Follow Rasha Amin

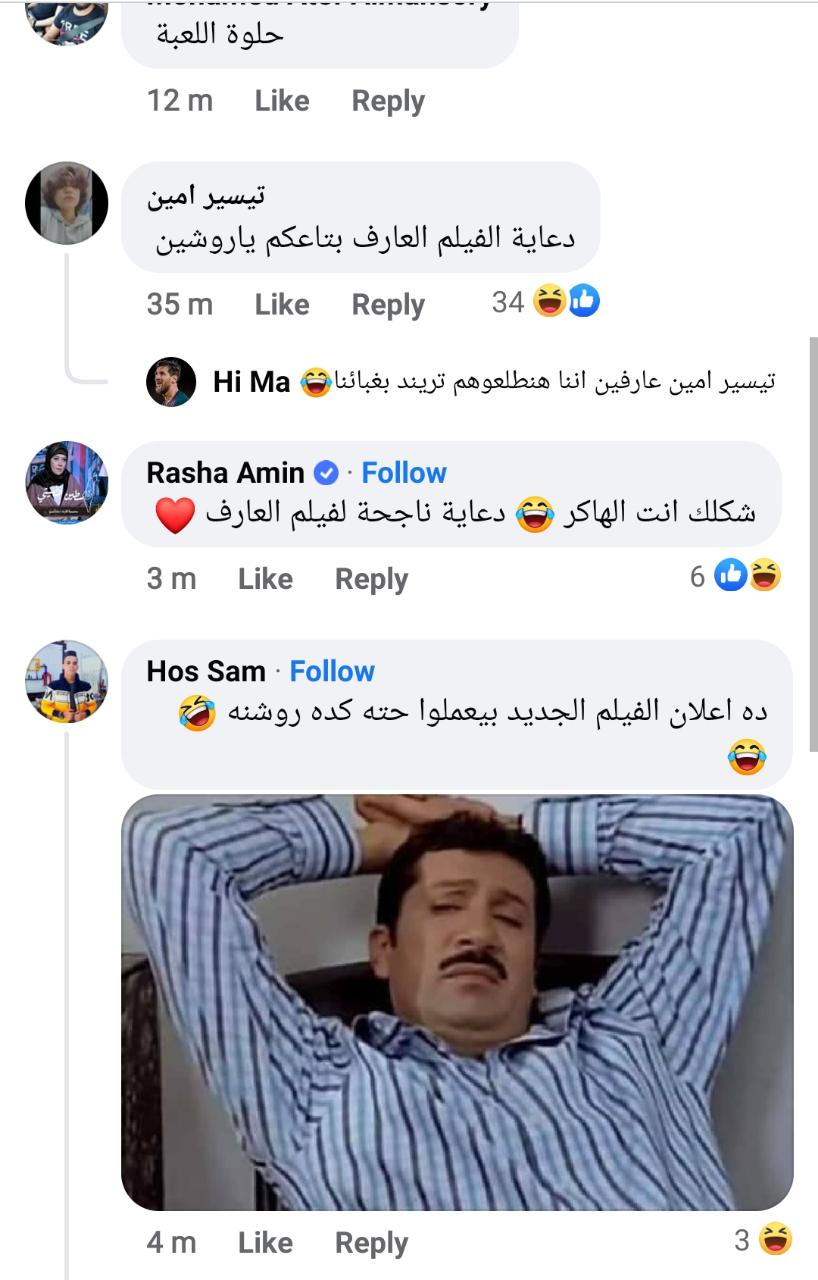point(403,472)
